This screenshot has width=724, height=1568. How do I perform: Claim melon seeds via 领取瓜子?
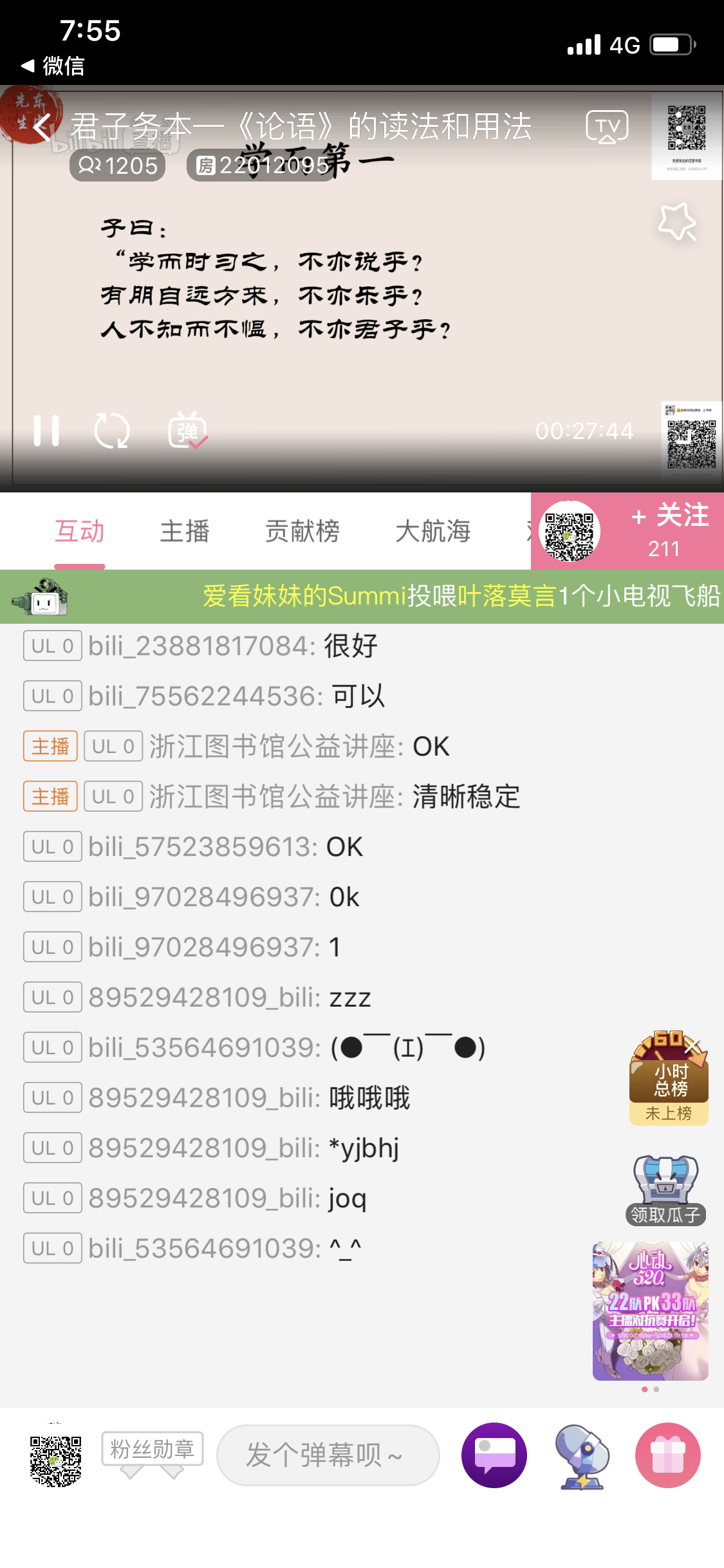coord(665,1191)
